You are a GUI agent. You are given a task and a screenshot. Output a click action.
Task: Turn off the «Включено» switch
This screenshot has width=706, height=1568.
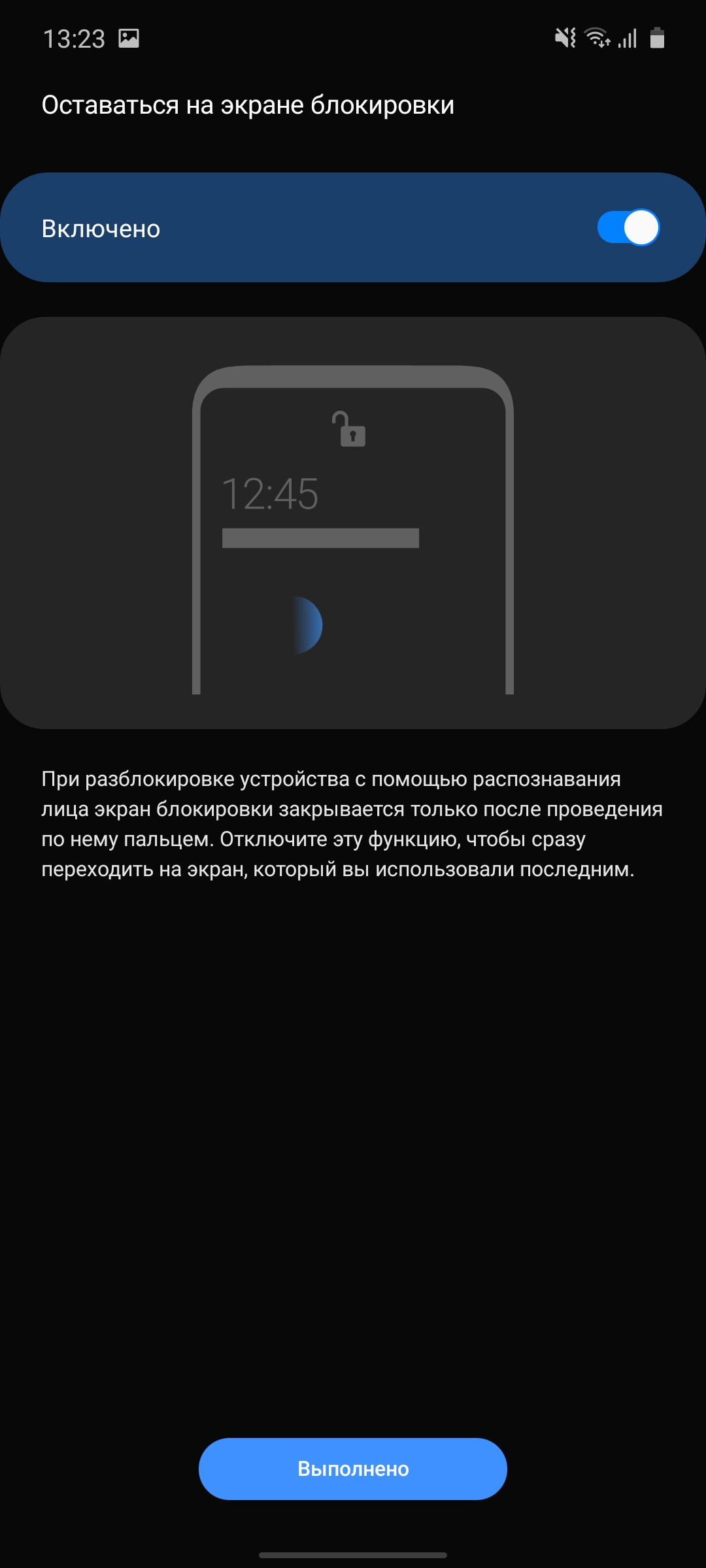pos(628,227)
